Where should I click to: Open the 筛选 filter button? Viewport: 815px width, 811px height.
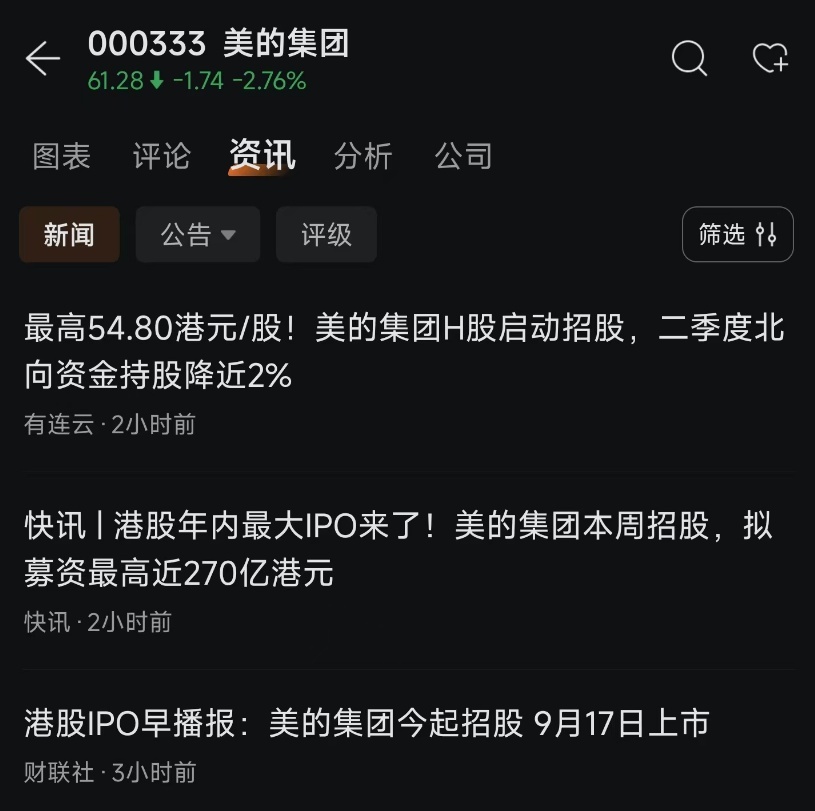(x=737, y=235)
